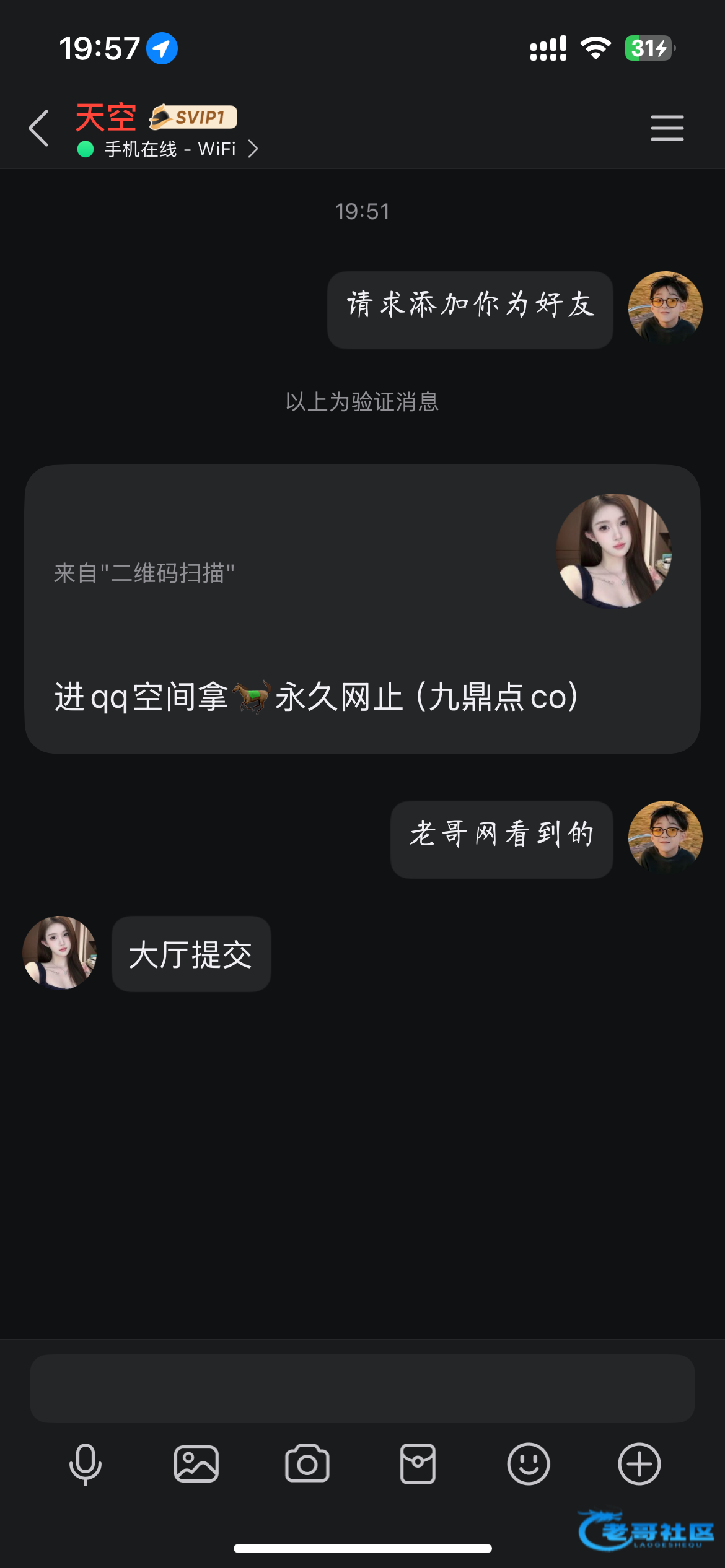Open the chat settings hamburger menu
This screenshot has width=725, height=1568.
[667, 128]
